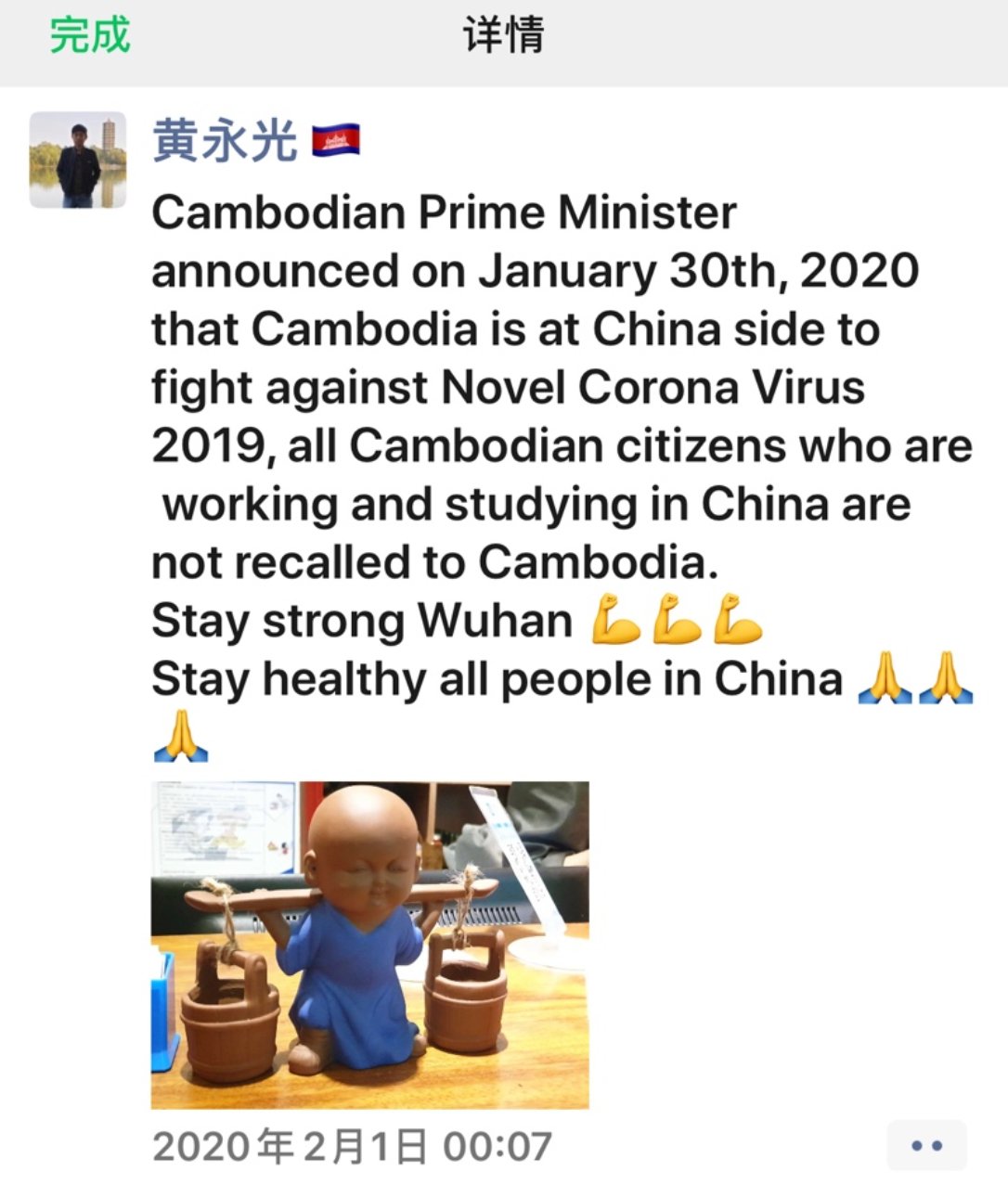Tap 完成 to close the details

pos(89,35)
